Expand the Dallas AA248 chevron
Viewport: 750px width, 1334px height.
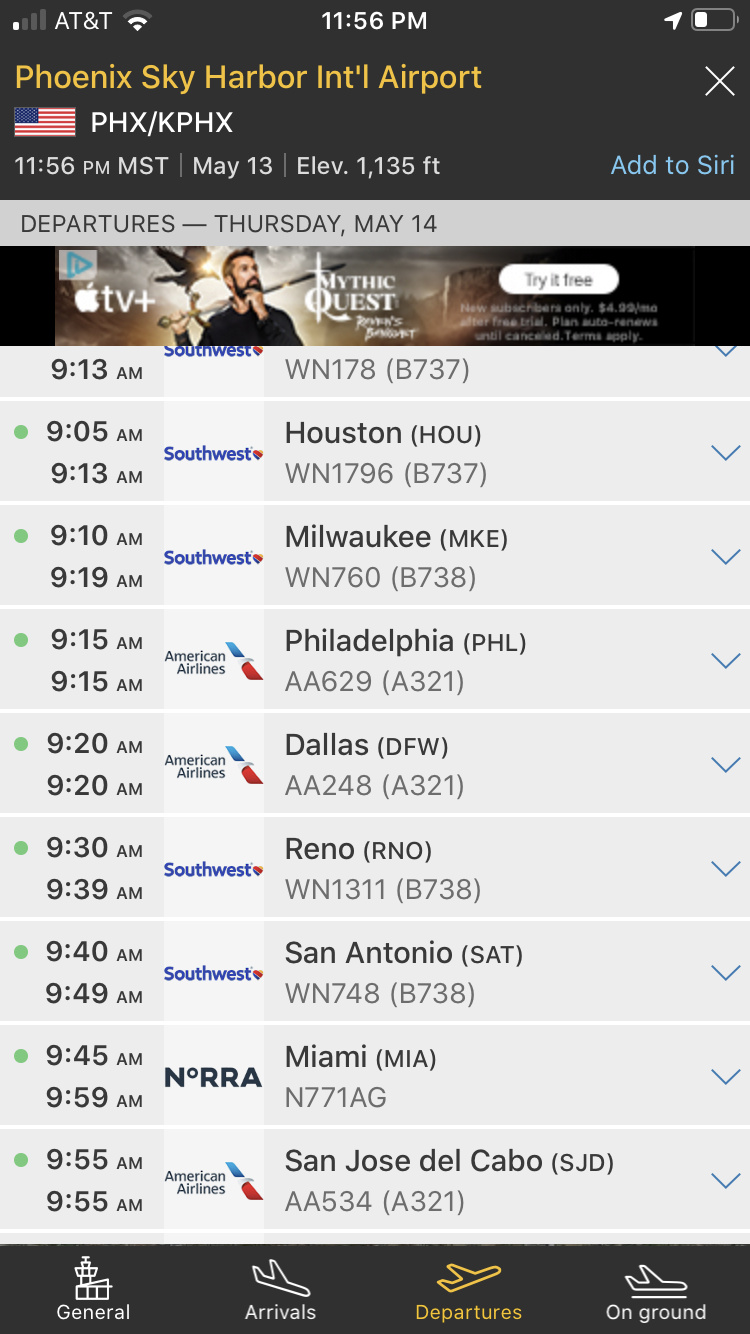tap(724, 765)
